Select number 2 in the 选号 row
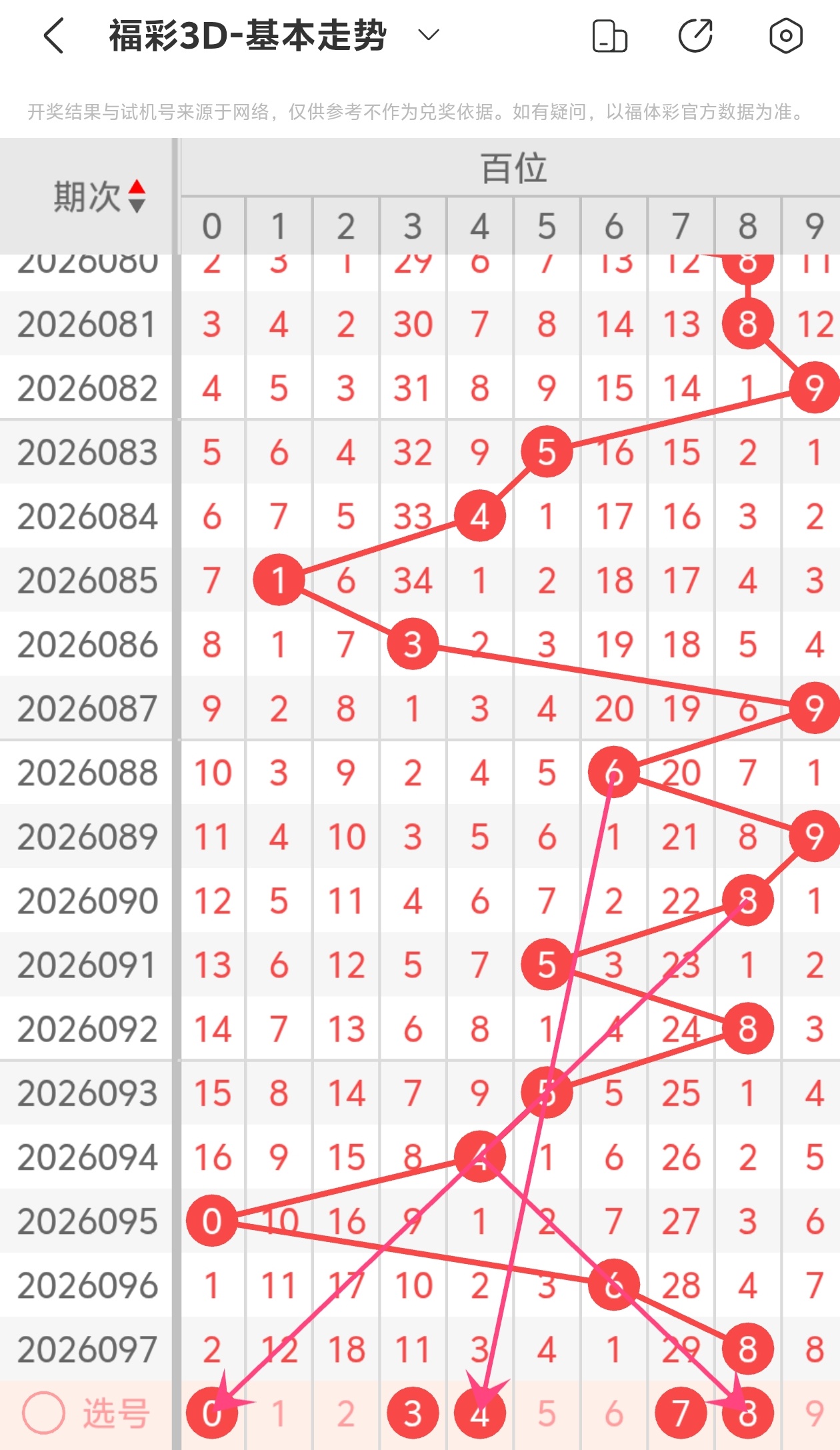Image resolution: width=840 pixels, height=1450 pixels. [x=345, y=1413]
